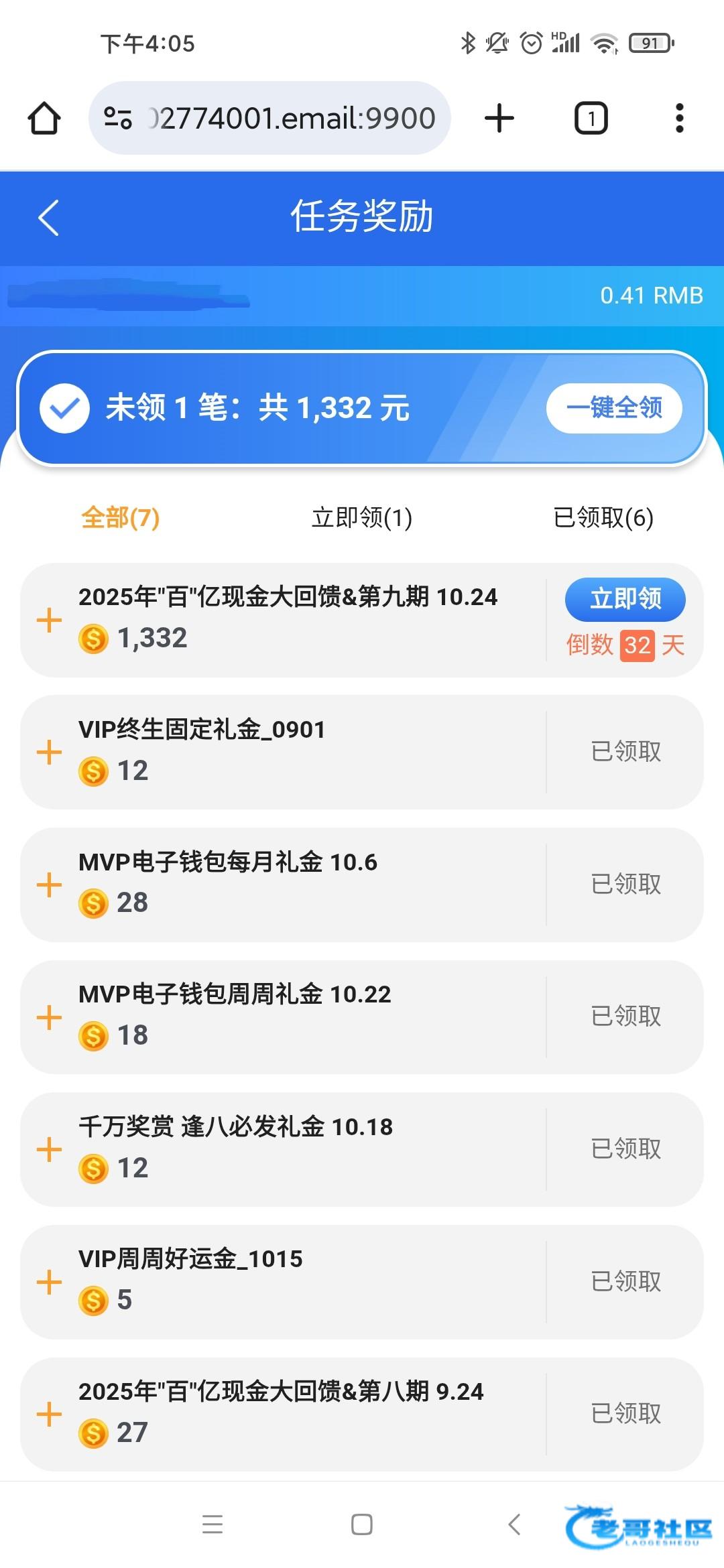Go back from the 任务奖励 page
Viewport: 724px width, 1568px height.
[x=48, y=217]
